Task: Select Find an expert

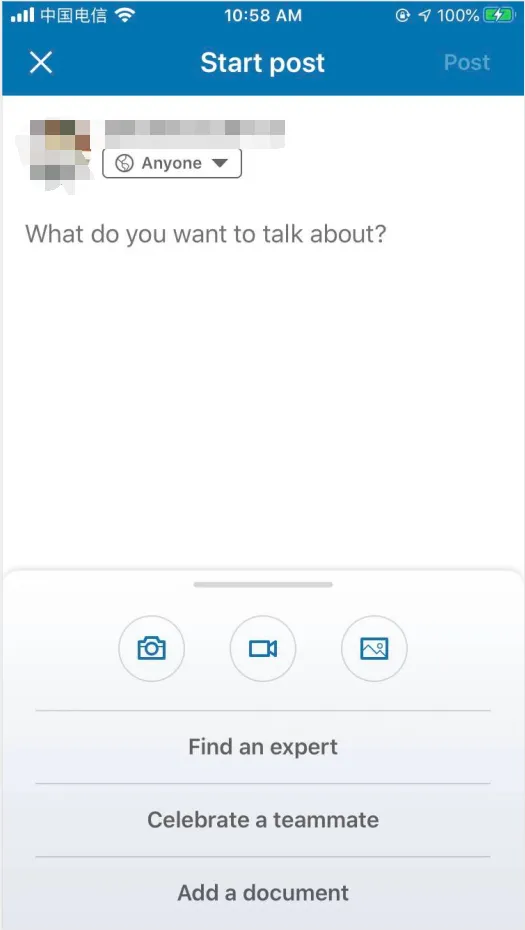Action: [263, 747]
